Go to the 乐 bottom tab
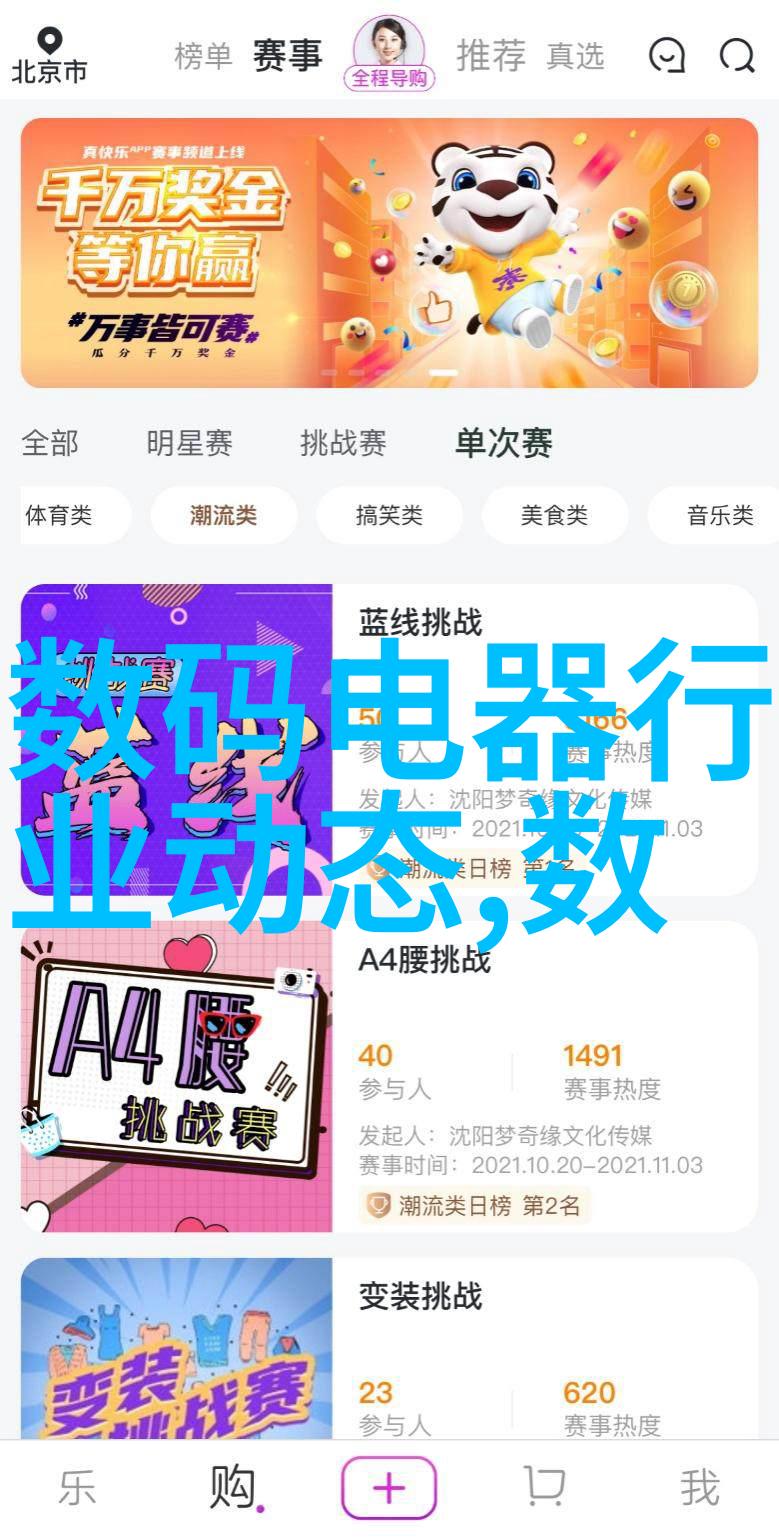Image resolution: width=779 pixels, height=1537 pixels. pyautogui.click(x=76, y=1489)
